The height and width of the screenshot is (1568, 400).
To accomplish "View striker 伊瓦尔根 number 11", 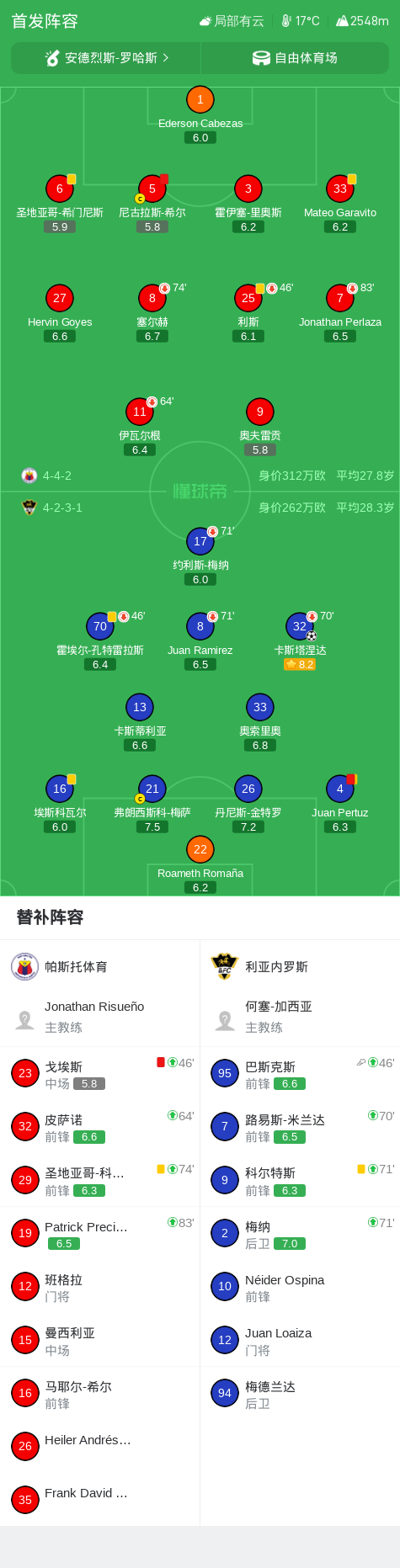I will pyautogui.click(x=140, y=427).
